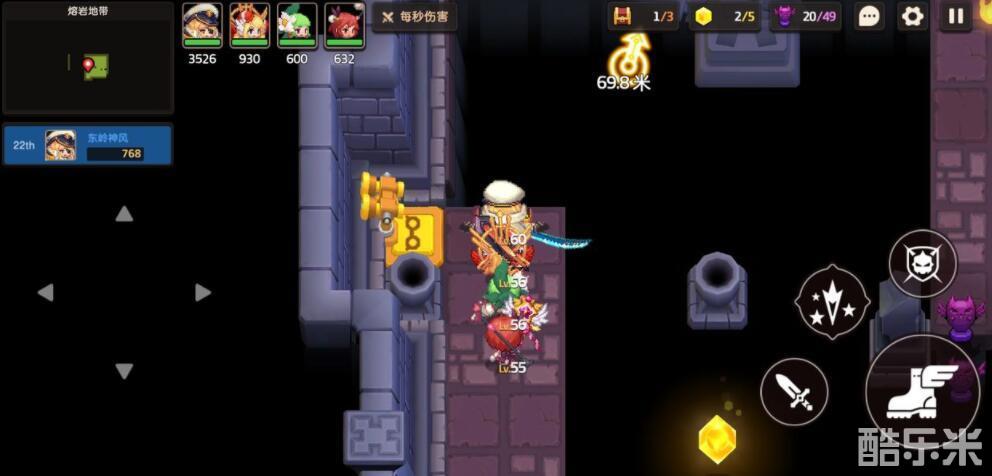
Task: Pause the game
Action: 955,17
